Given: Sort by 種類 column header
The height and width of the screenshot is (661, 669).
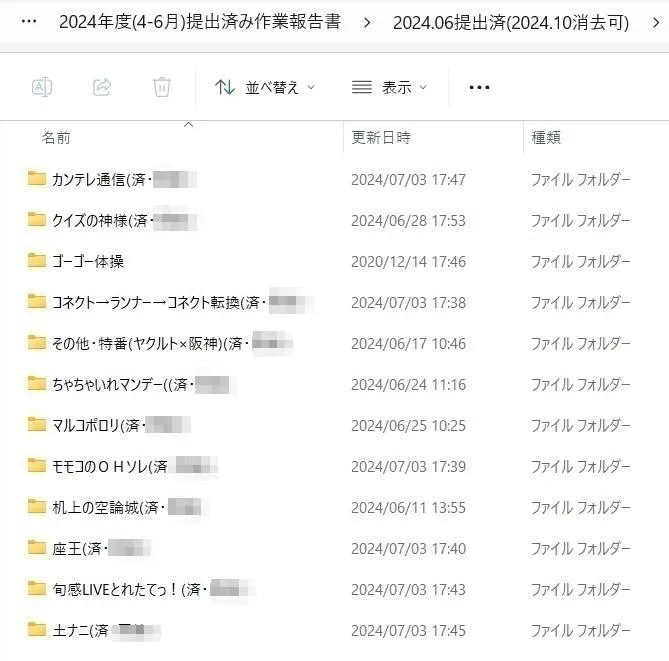Looking at the screenshot, I should 546,138.
